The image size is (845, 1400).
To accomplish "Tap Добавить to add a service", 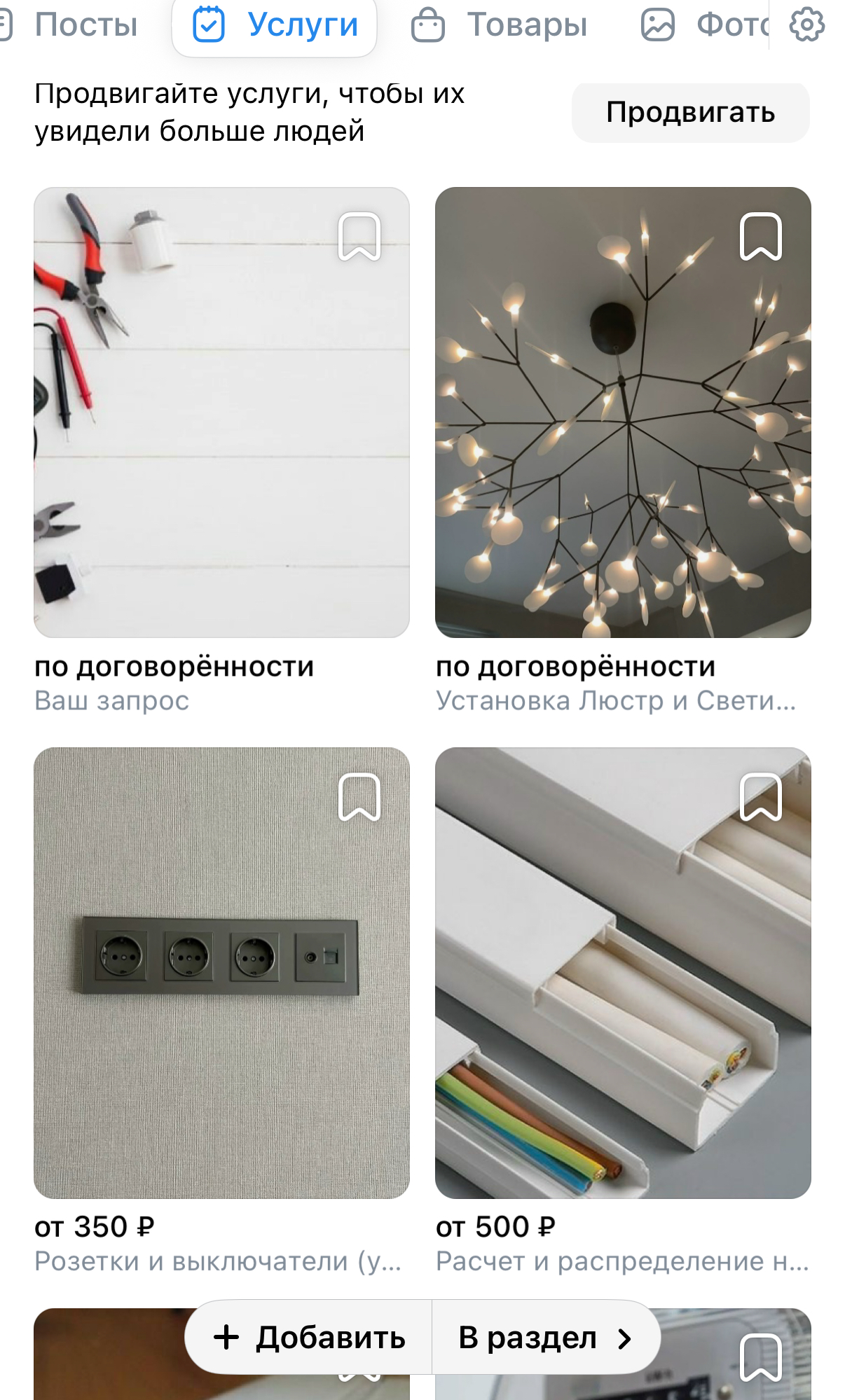I will click(309, 1338).
